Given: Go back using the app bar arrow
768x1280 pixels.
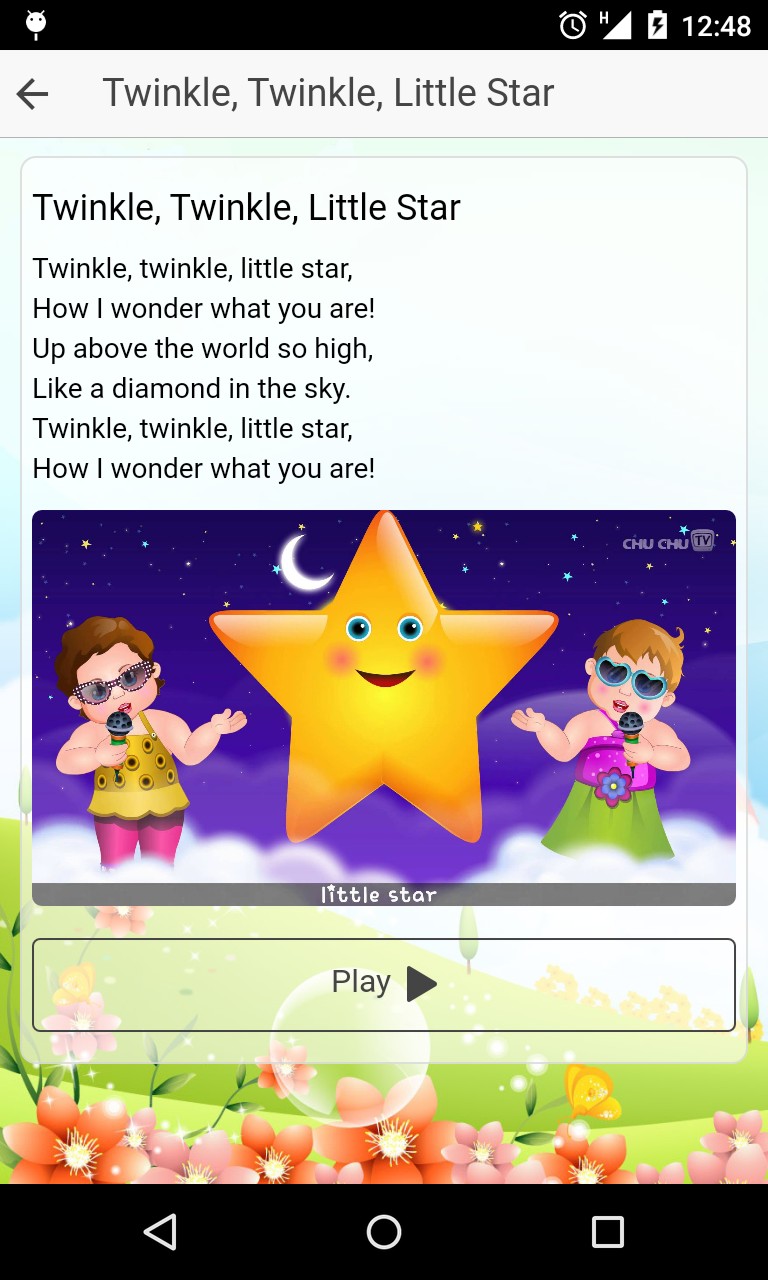Looking at the screenshot, I should (33, 94).
